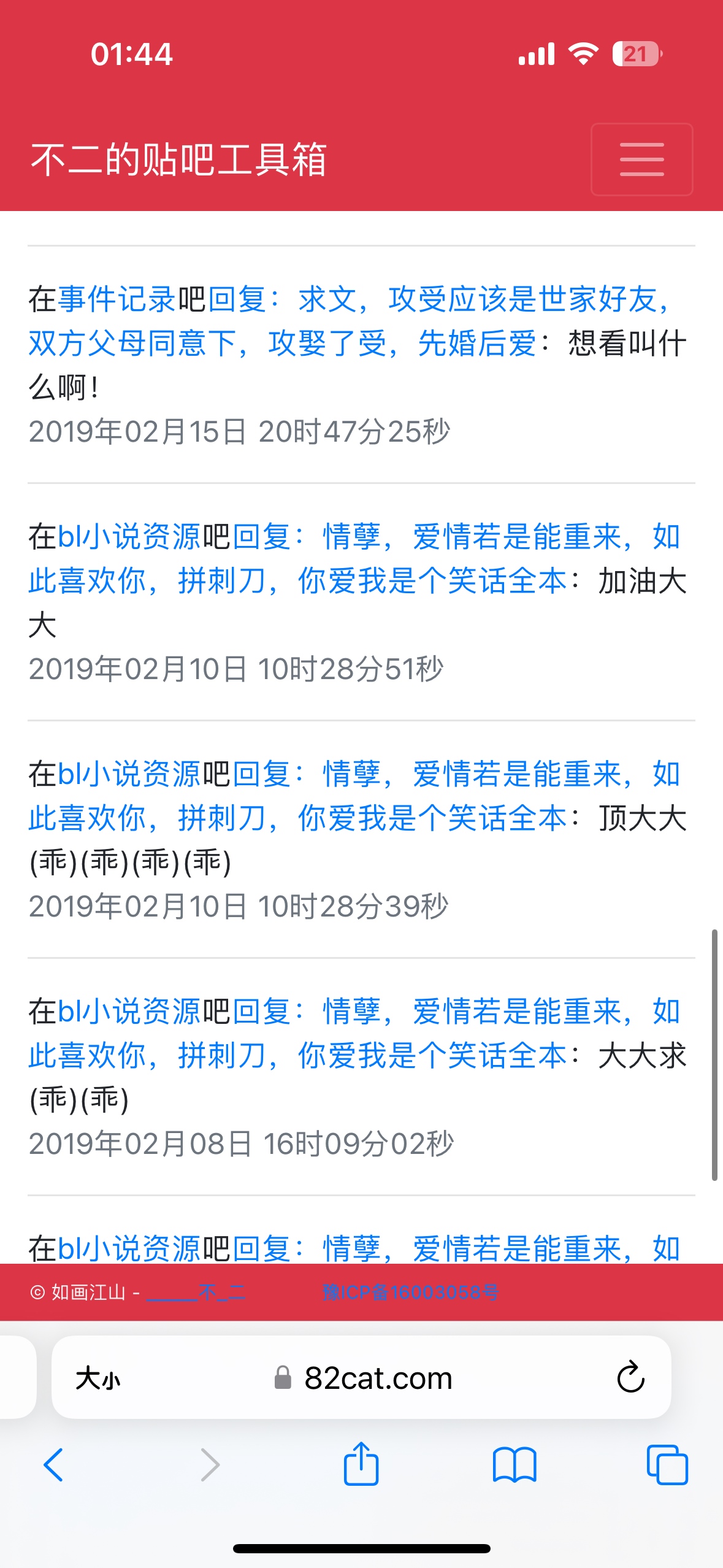Open bl小说资源 link above the 大大求 reply

click(x=129, y=1012)
